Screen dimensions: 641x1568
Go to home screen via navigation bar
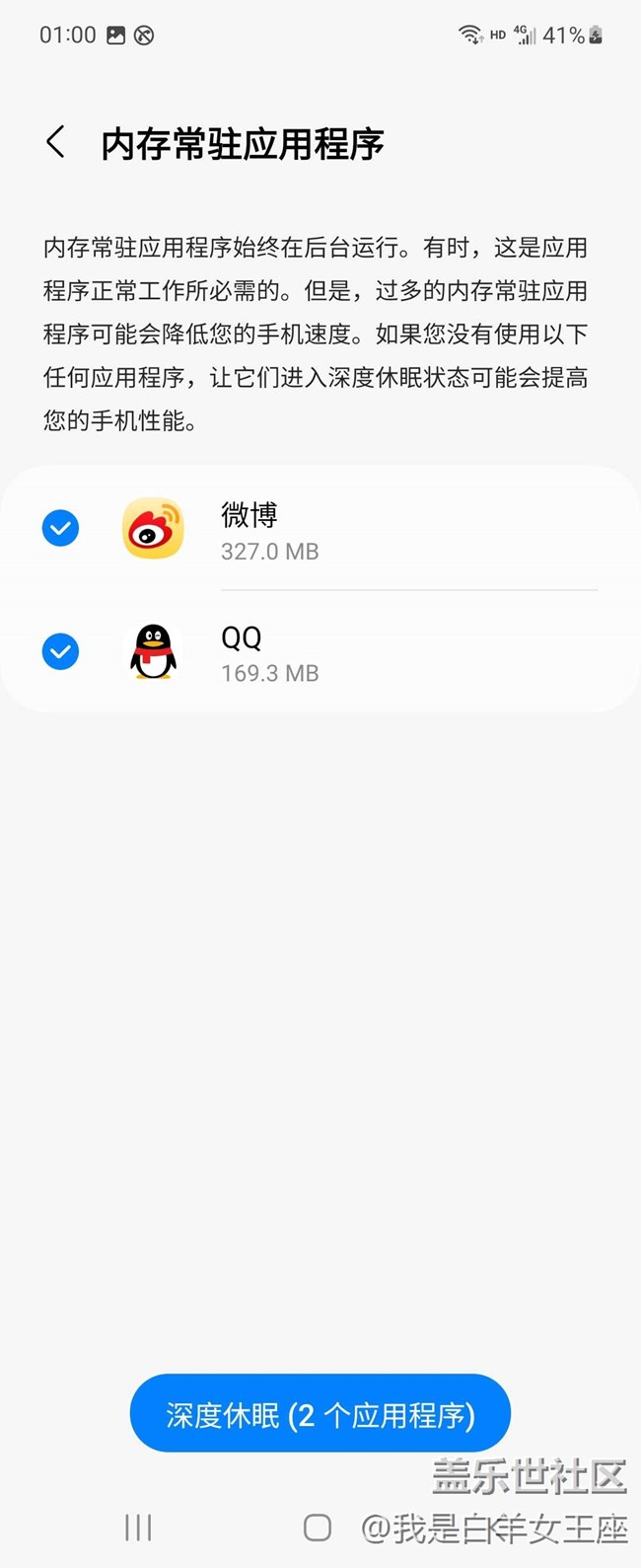tap(318, 1528)
